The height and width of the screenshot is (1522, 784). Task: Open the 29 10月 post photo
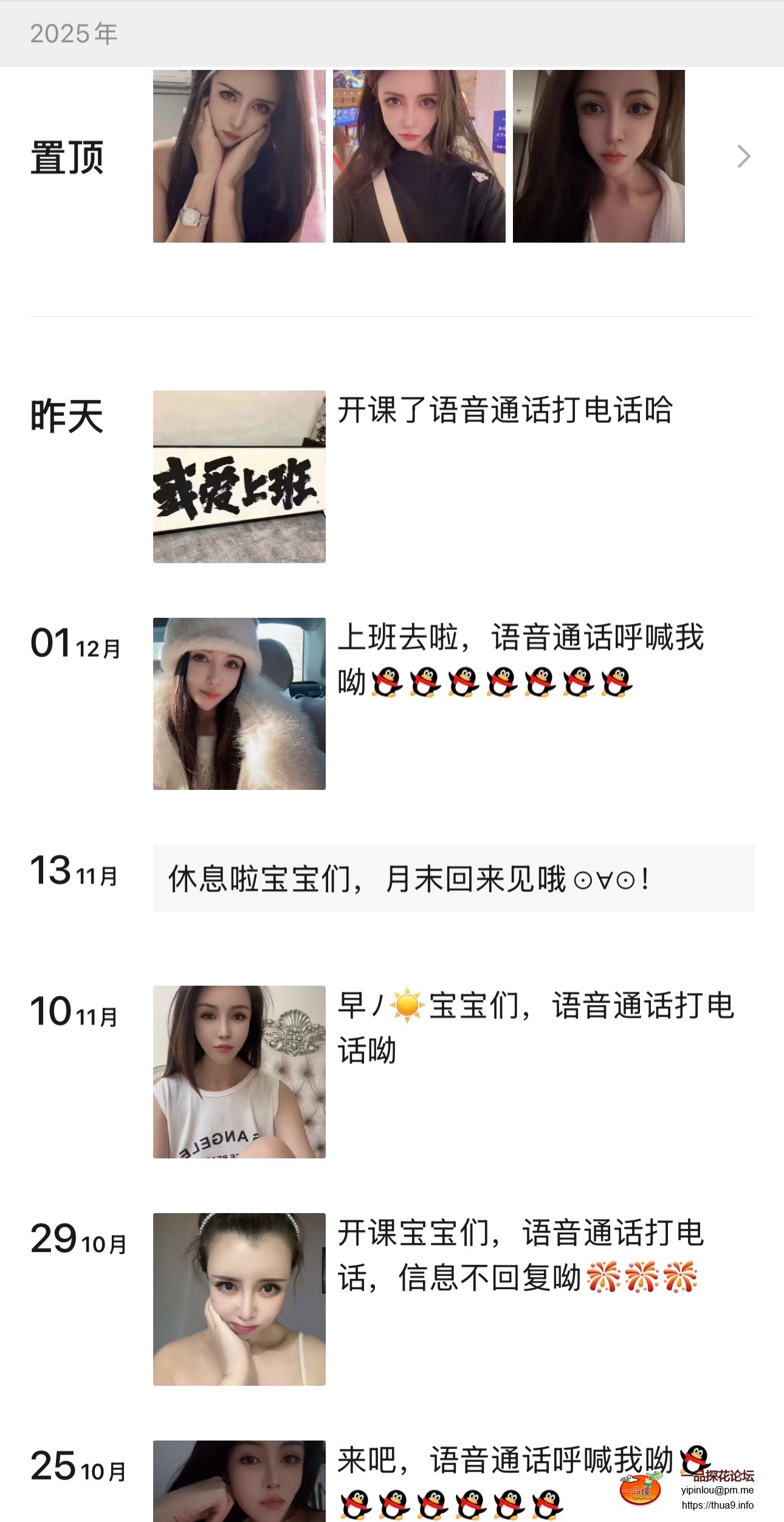(x=239, y=1299)
